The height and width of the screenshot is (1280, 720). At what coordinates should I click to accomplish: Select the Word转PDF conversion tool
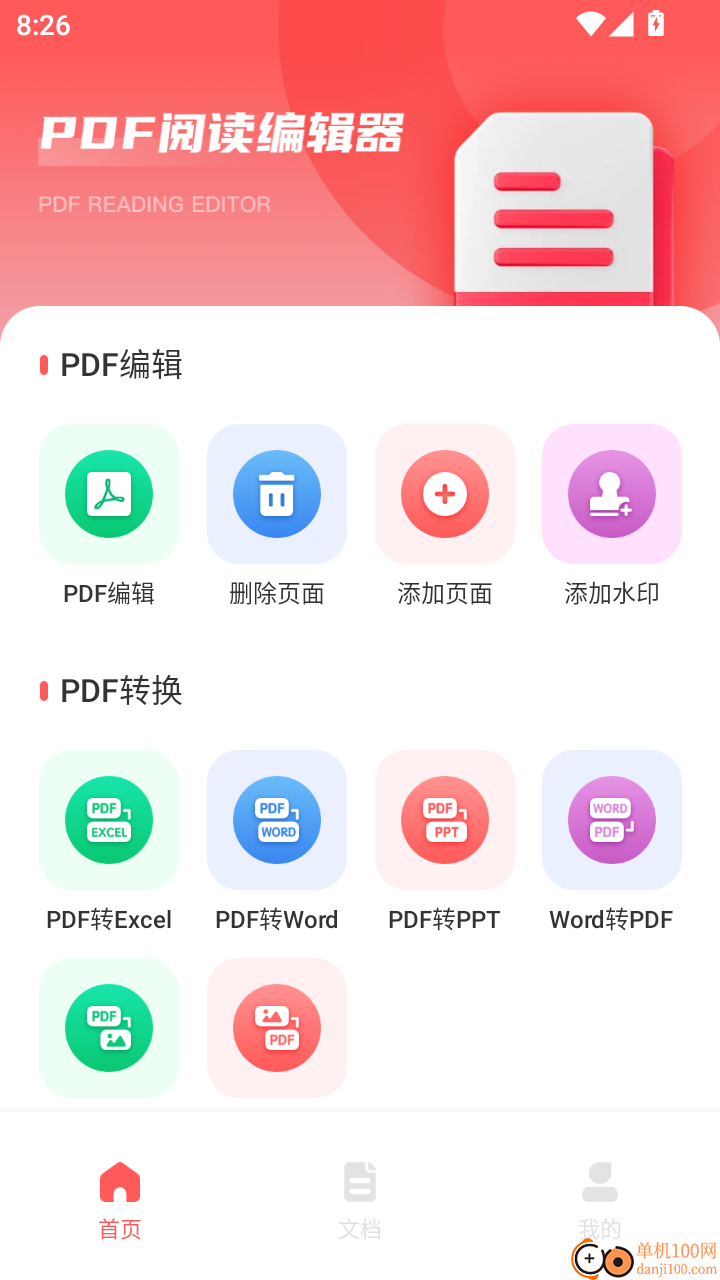611,820
